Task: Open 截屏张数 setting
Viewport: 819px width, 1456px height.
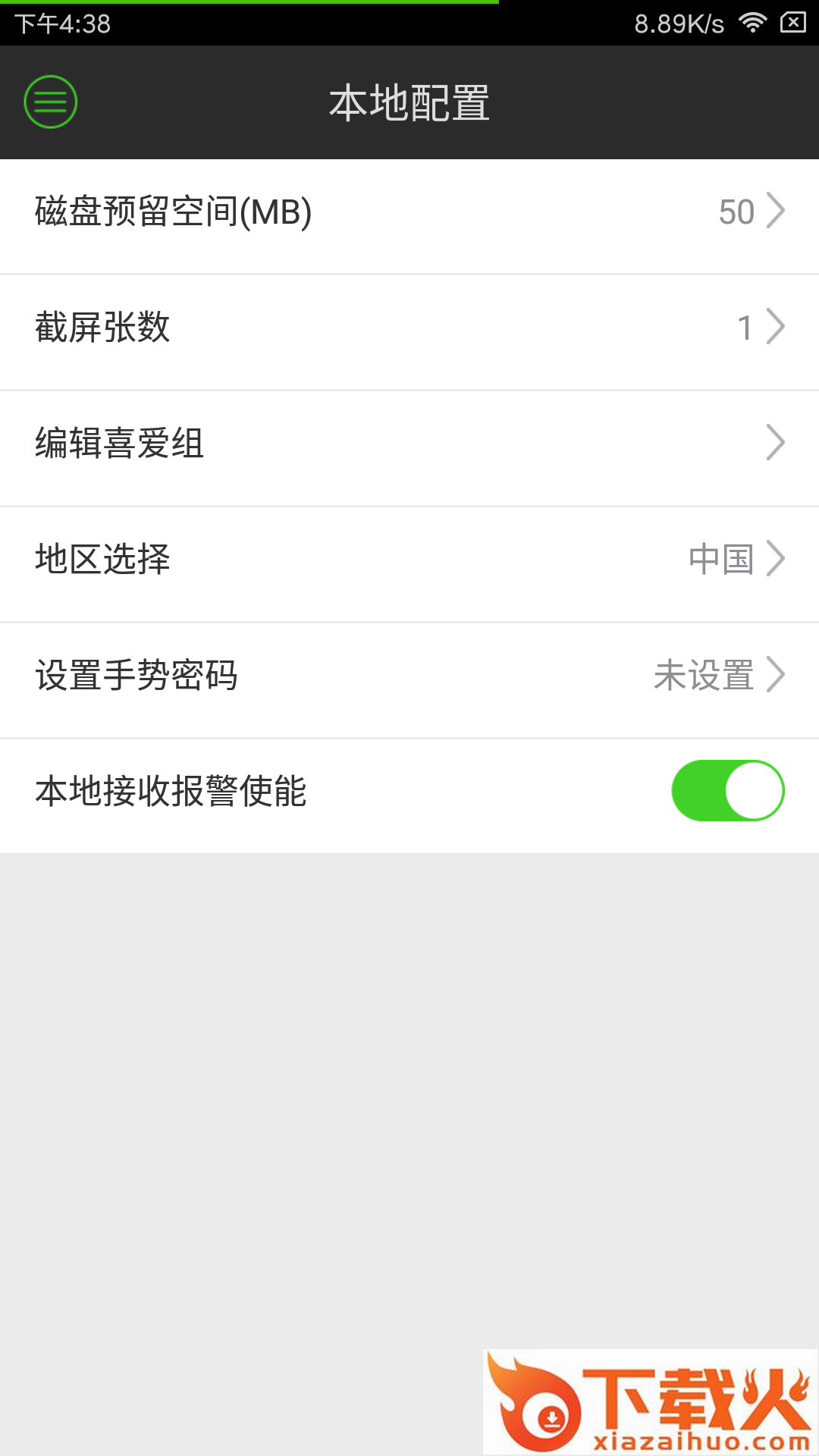Action: click(x=409, y=328)
